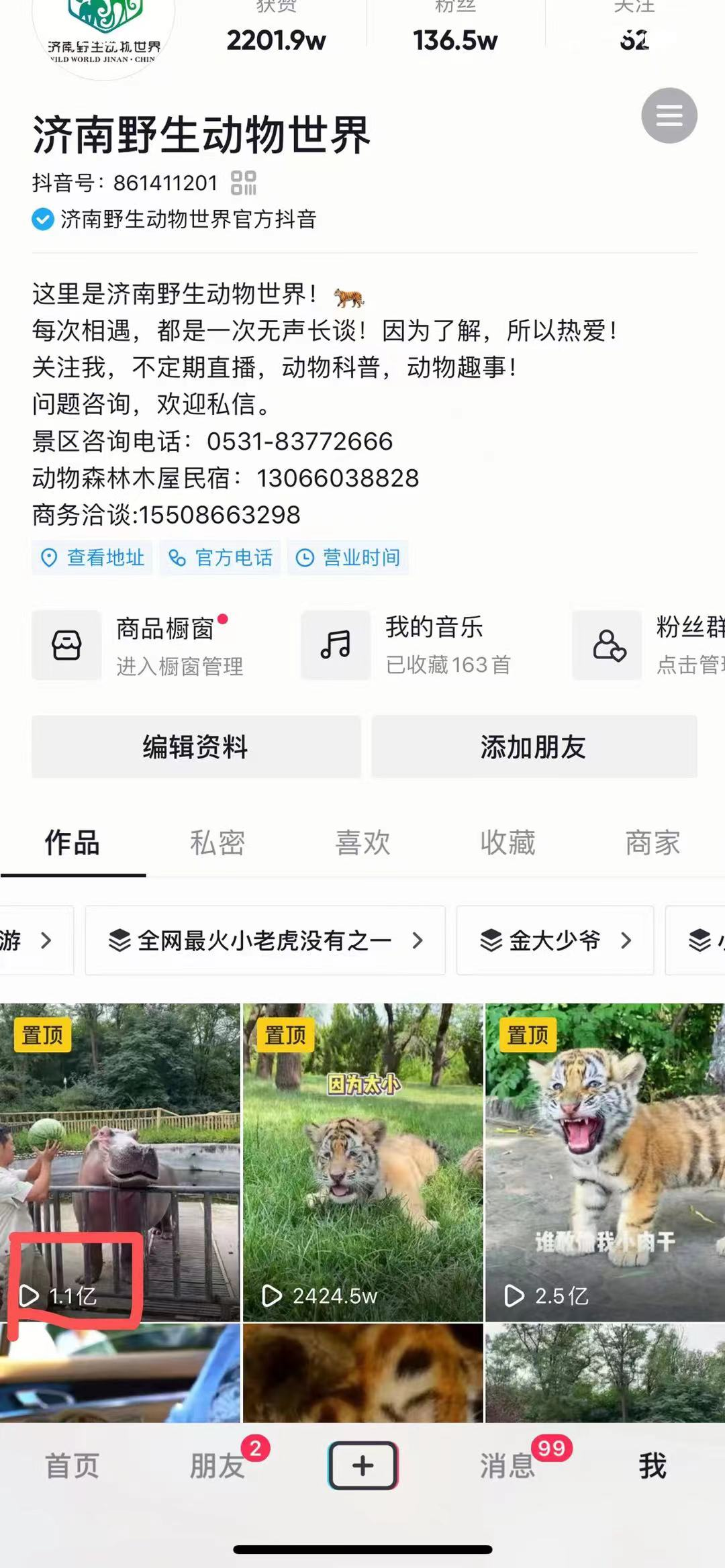Go to 首页 in bottom navigation
The height and width of the screenshot is (1568, 725).
click(x=72, y=1465)
